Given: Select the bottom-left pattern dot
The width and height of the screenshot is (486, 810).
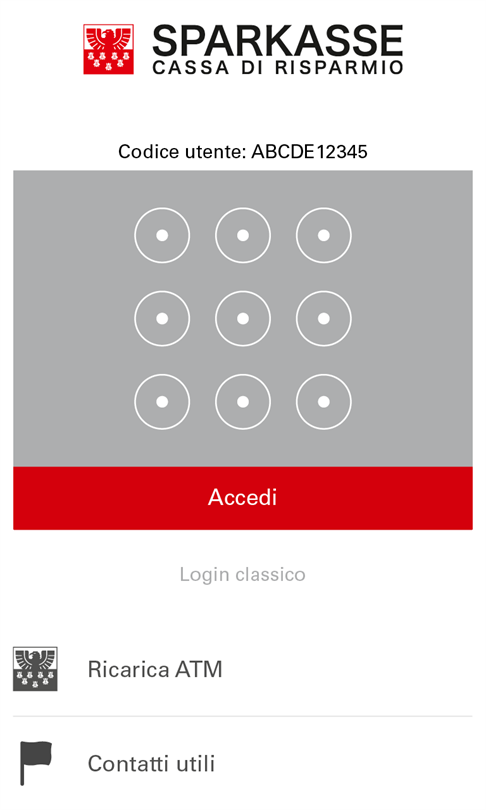Looking at the screenshot, I should 162,402.
